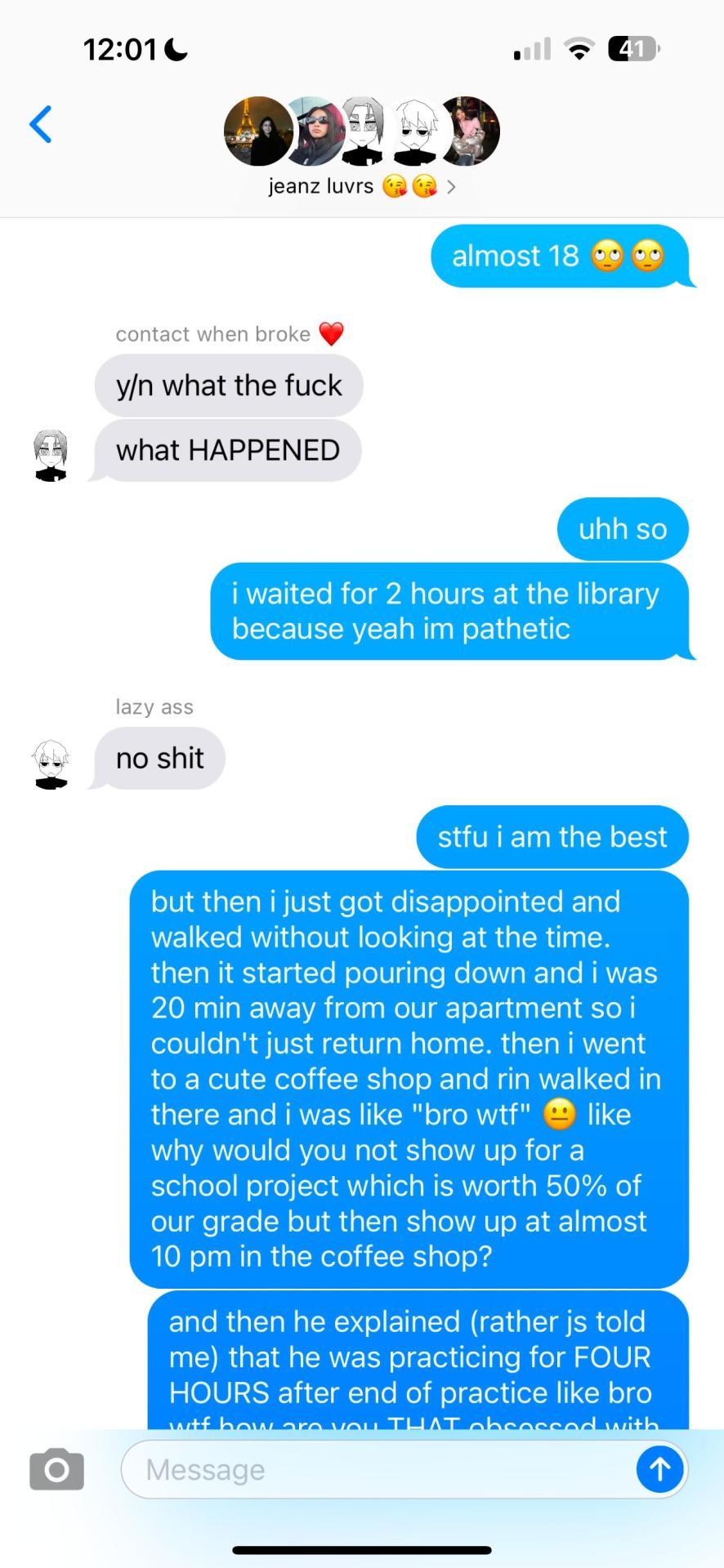This screenshot has width=724, height=1568.
Task: Send the message with the arrow button
Action: tap(659, 1469)
